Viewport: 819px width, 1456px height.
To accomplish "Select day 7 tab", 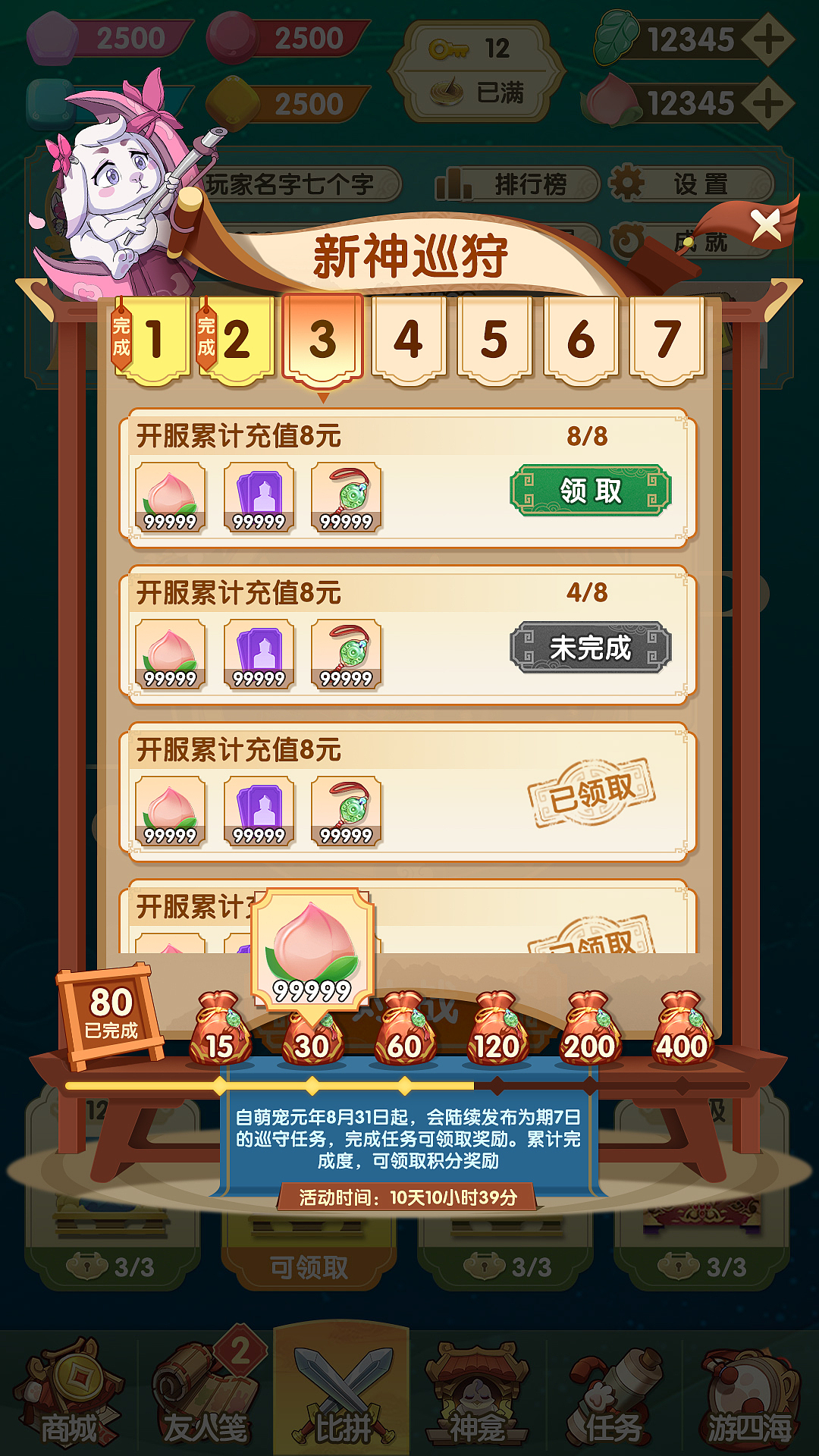I will [668, 340].
